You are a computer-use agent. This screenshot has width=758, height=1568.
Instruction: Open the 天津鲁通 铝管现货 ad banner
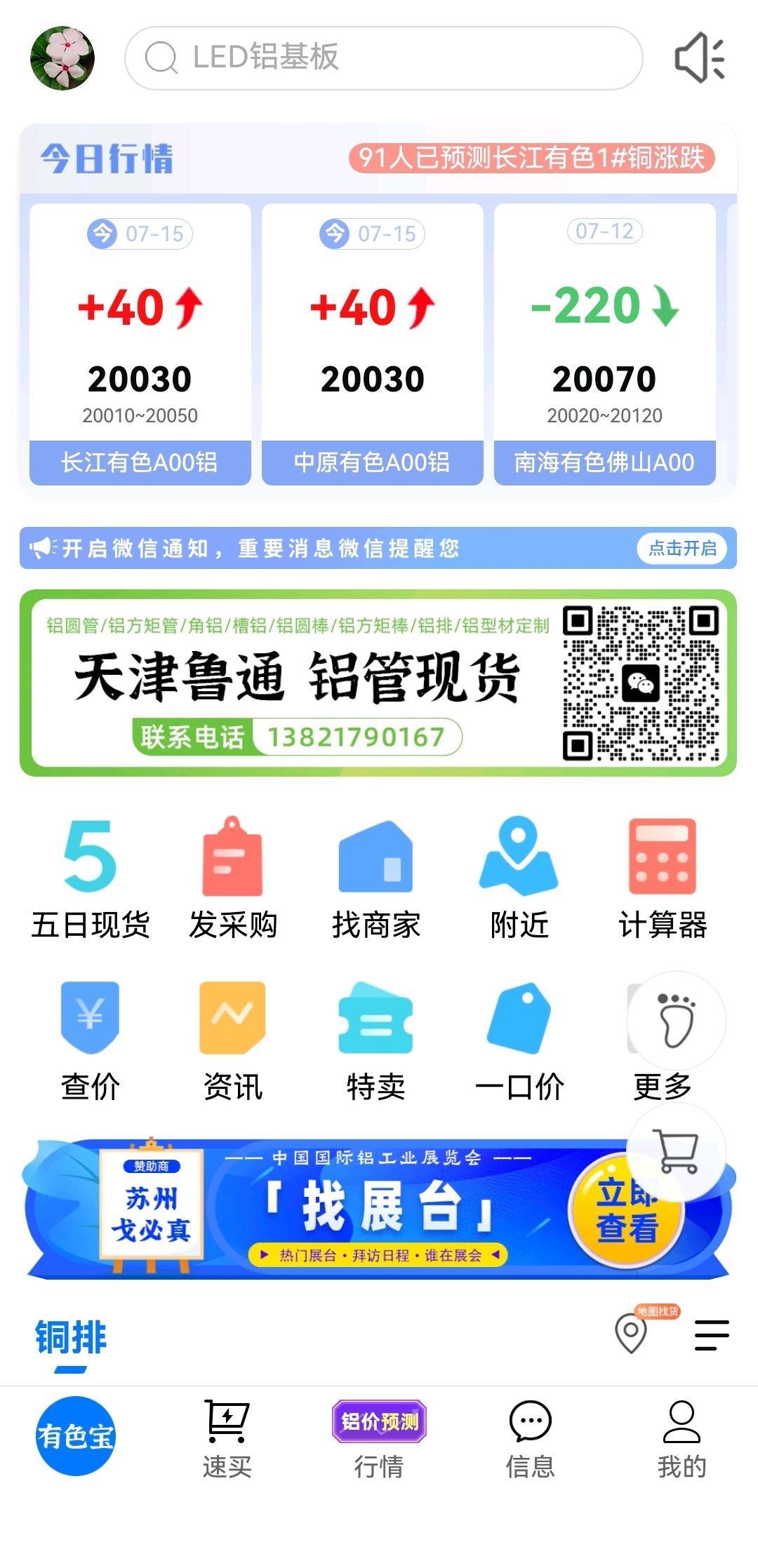pos(378,683)
